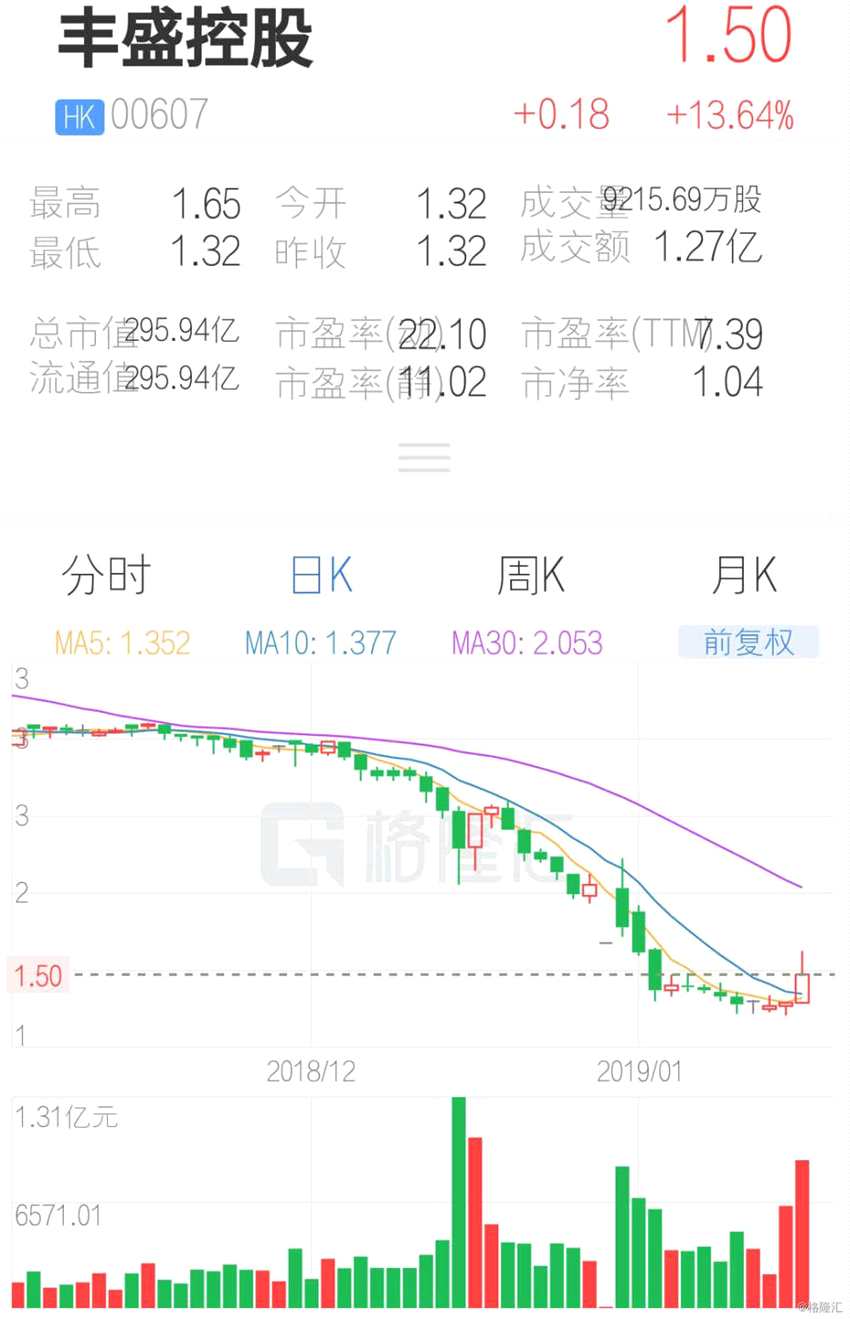Click the HK market badge icon
This screenshot has width=850, height=1319.
coord(79,117)
